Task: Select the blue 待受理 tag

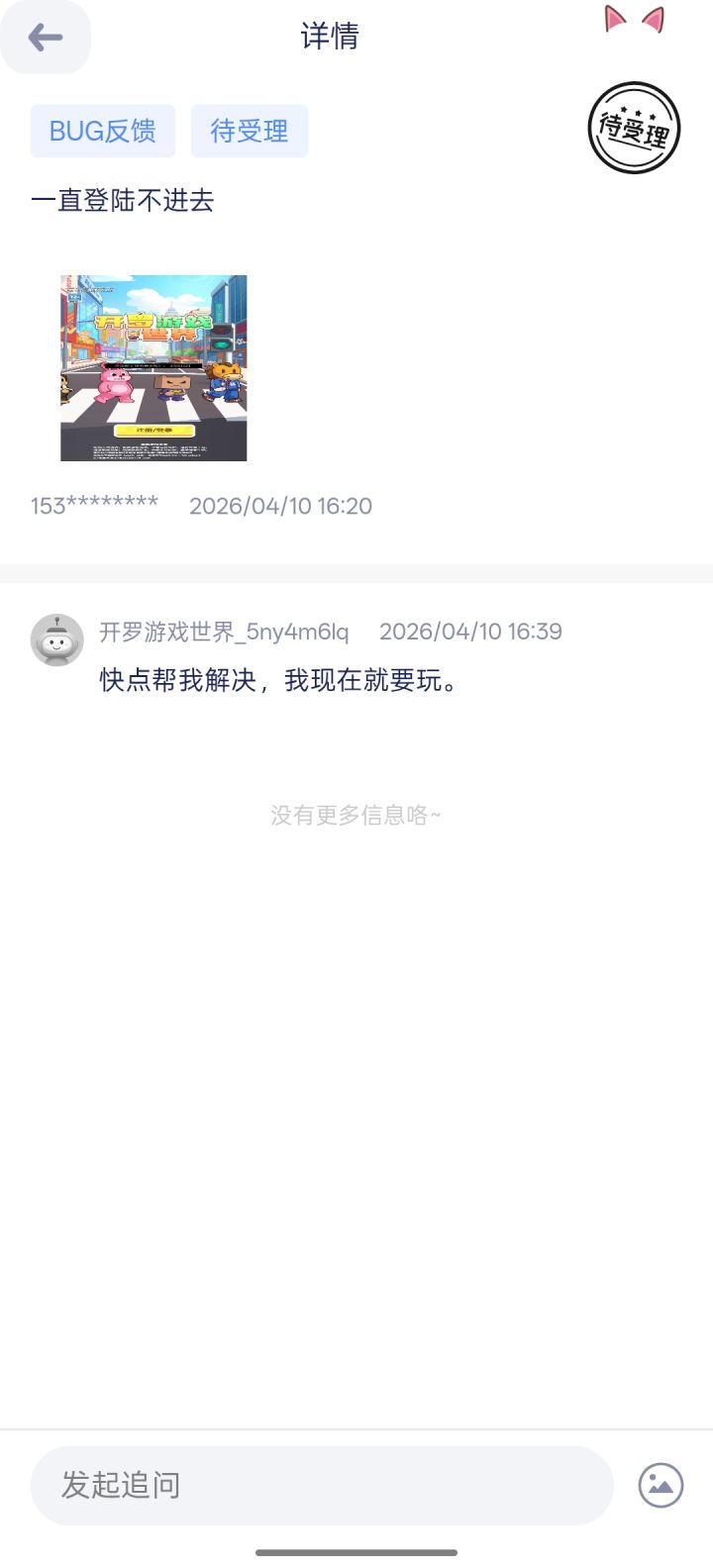Action: (x=250, y=130)
